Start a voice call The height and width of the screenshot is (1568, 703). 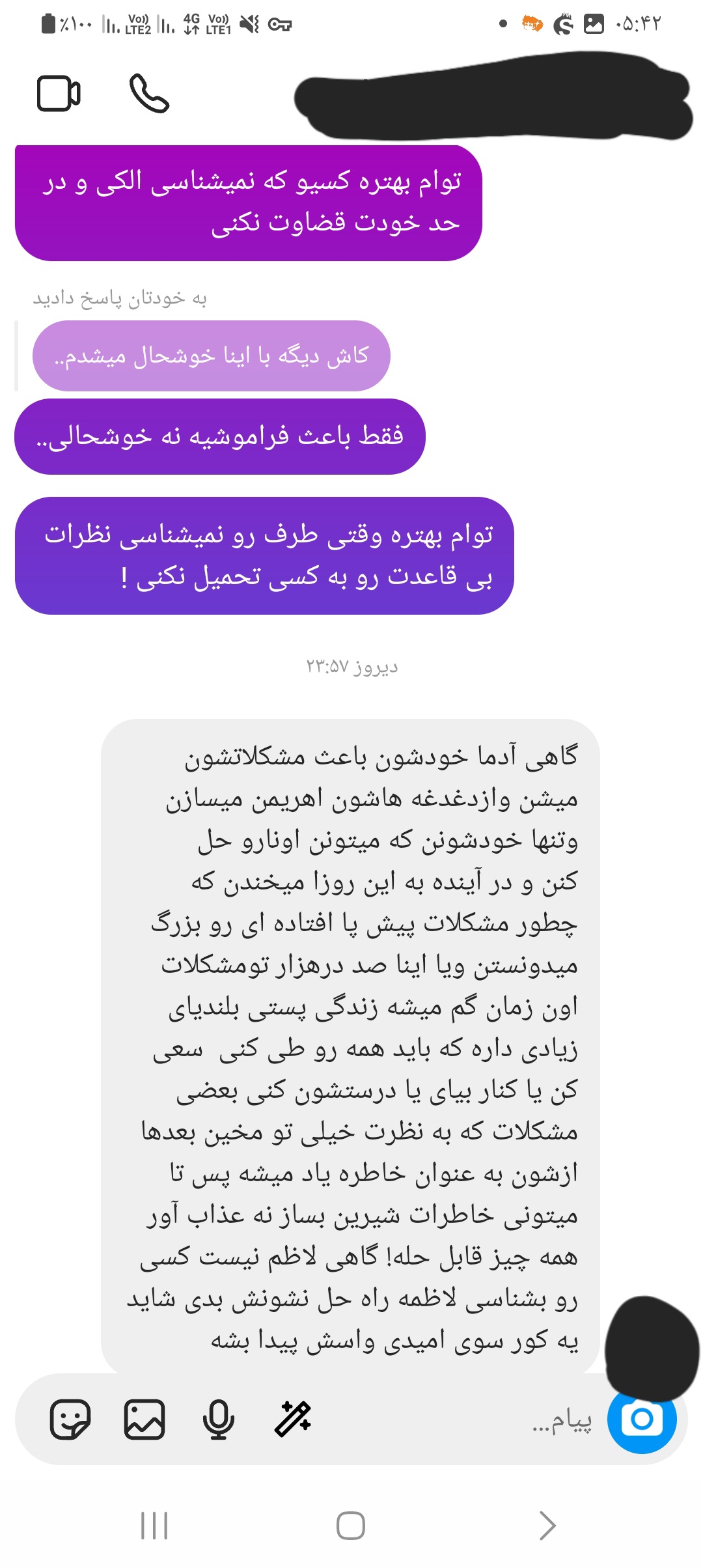click(x=149, y=94)
